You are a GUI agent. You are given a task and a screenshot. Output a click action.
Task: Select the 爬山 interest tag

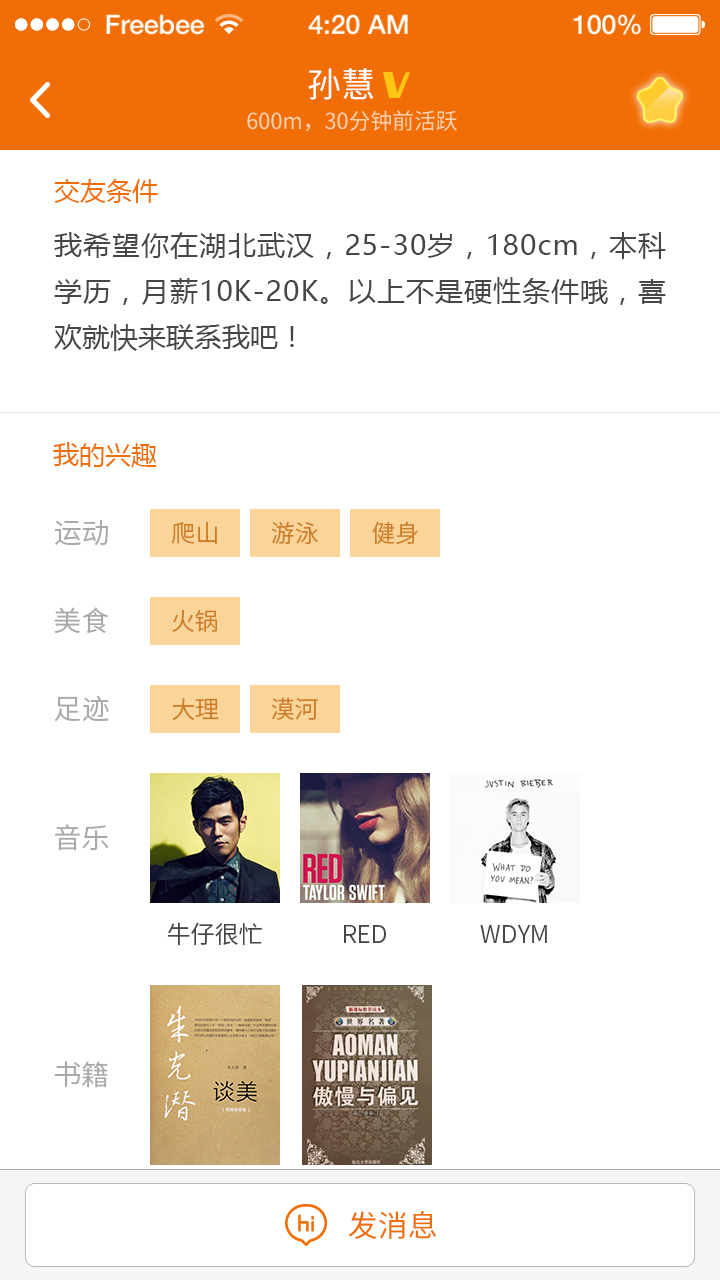(195, 533)
